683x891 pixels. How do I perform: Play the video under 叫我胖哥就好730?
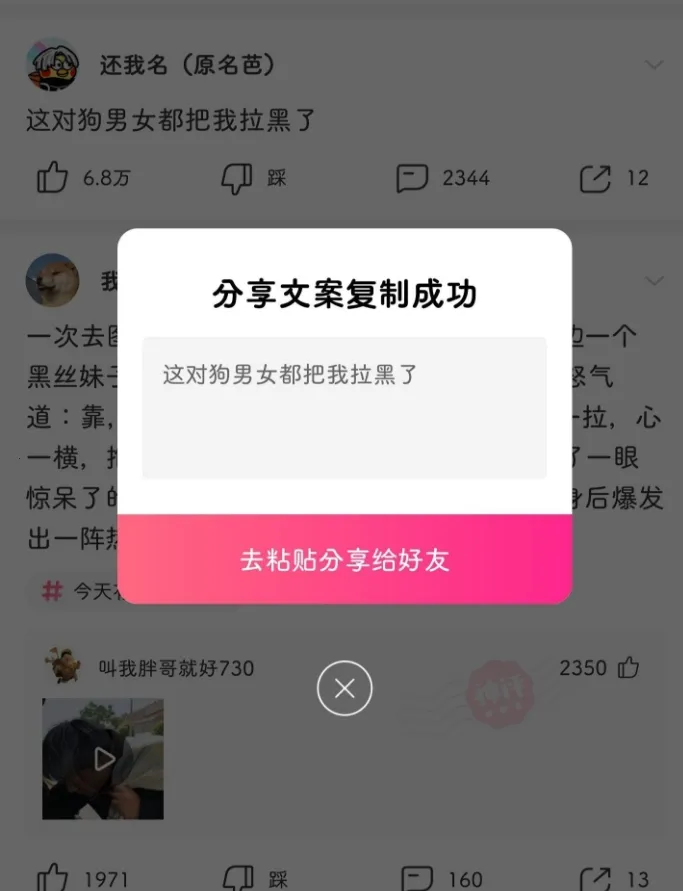pyautogui.click(x=103, y=758)
